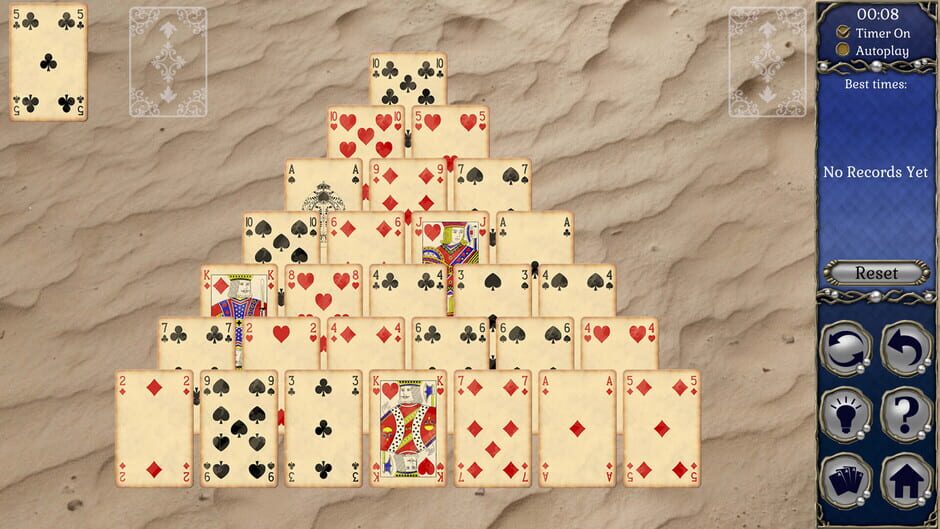
Task: Select the 7 of diamonds card
Action: [x=492, y=428]
